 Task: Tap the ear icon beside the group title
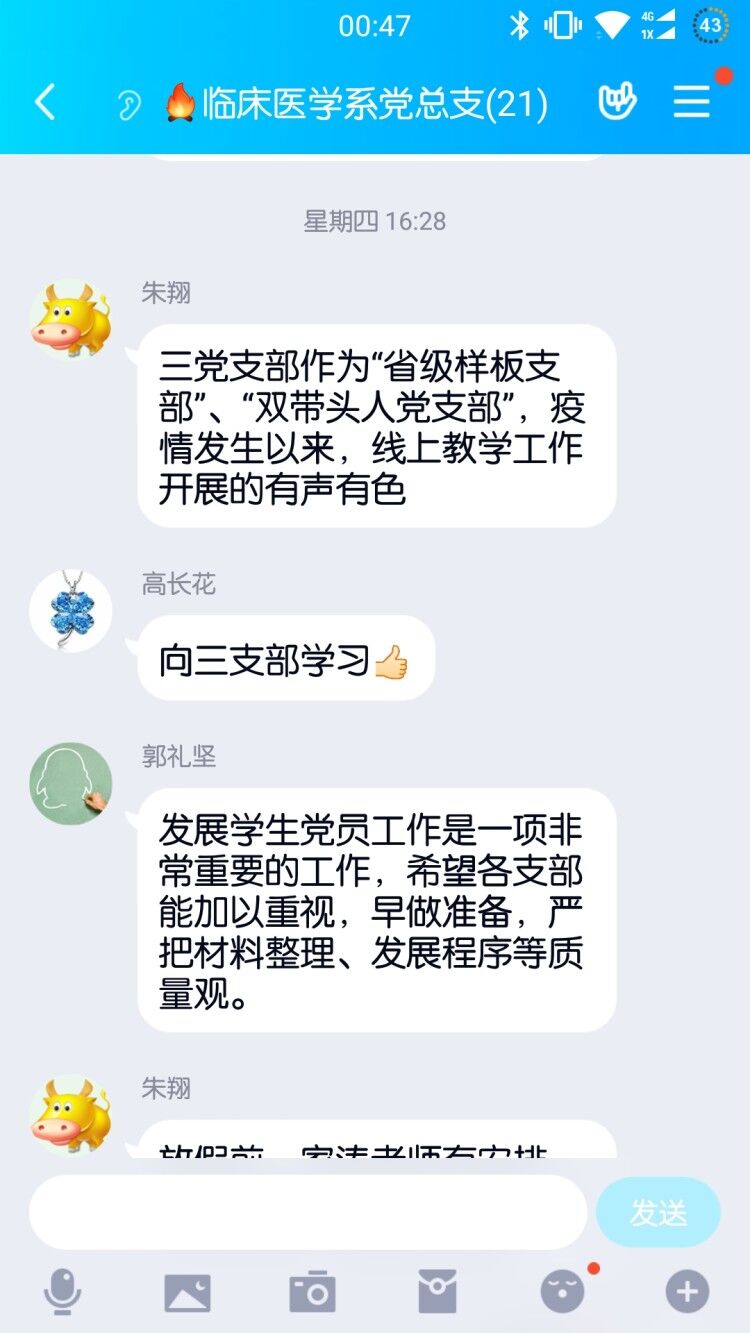point(129,104)
